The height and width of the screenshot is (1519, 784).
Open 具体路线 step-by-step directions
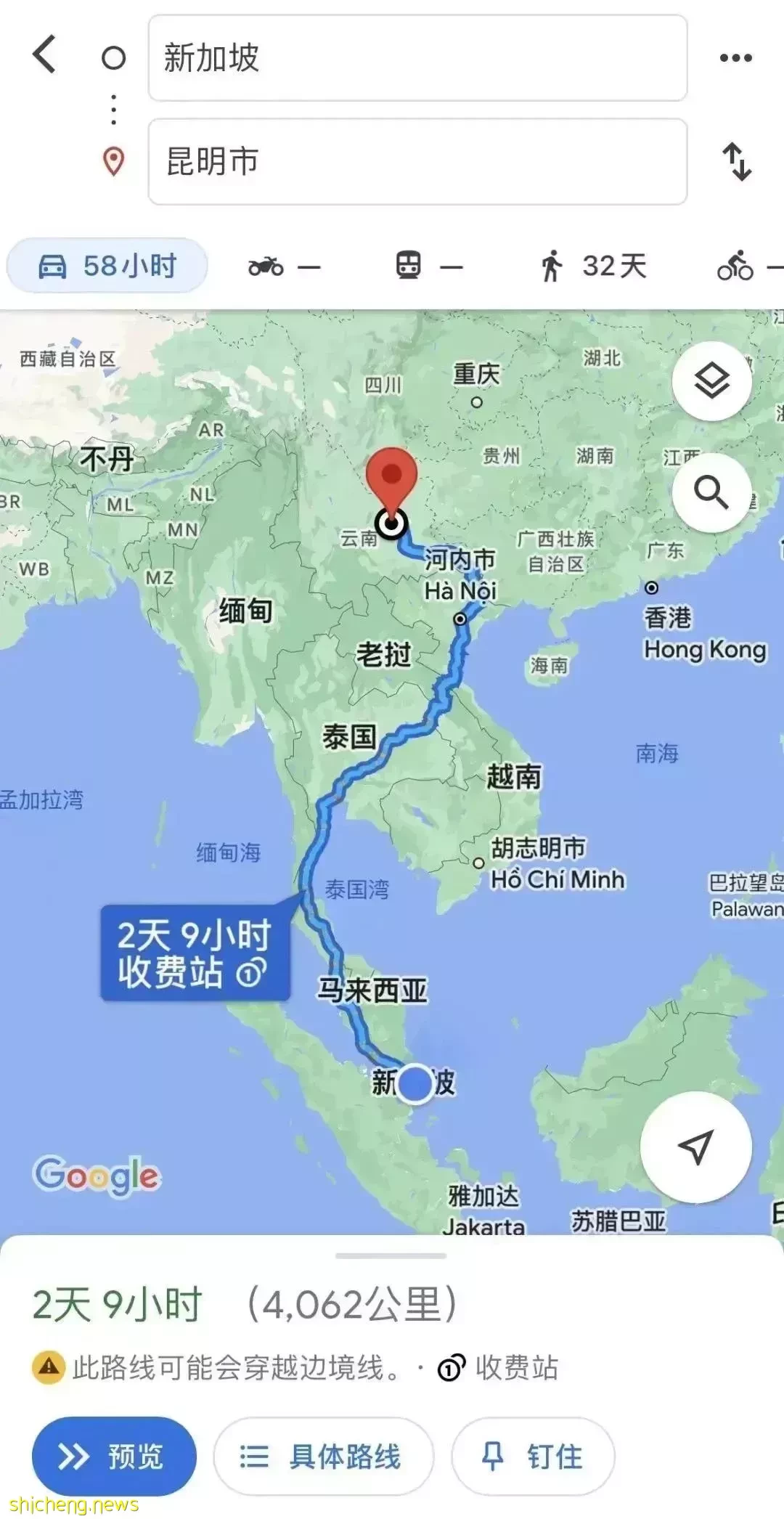tap(323, 1456)
